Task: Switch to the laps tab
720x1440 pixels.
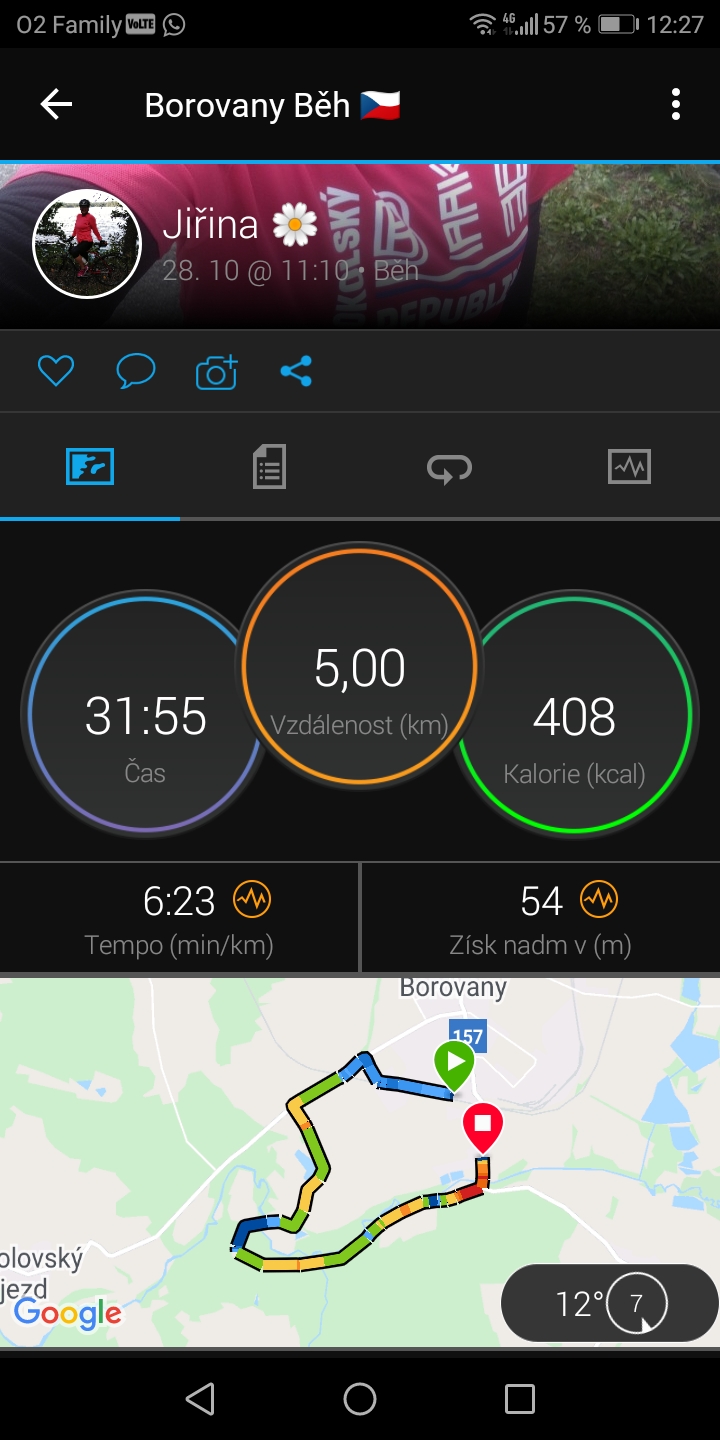Action: pos(449,467)
